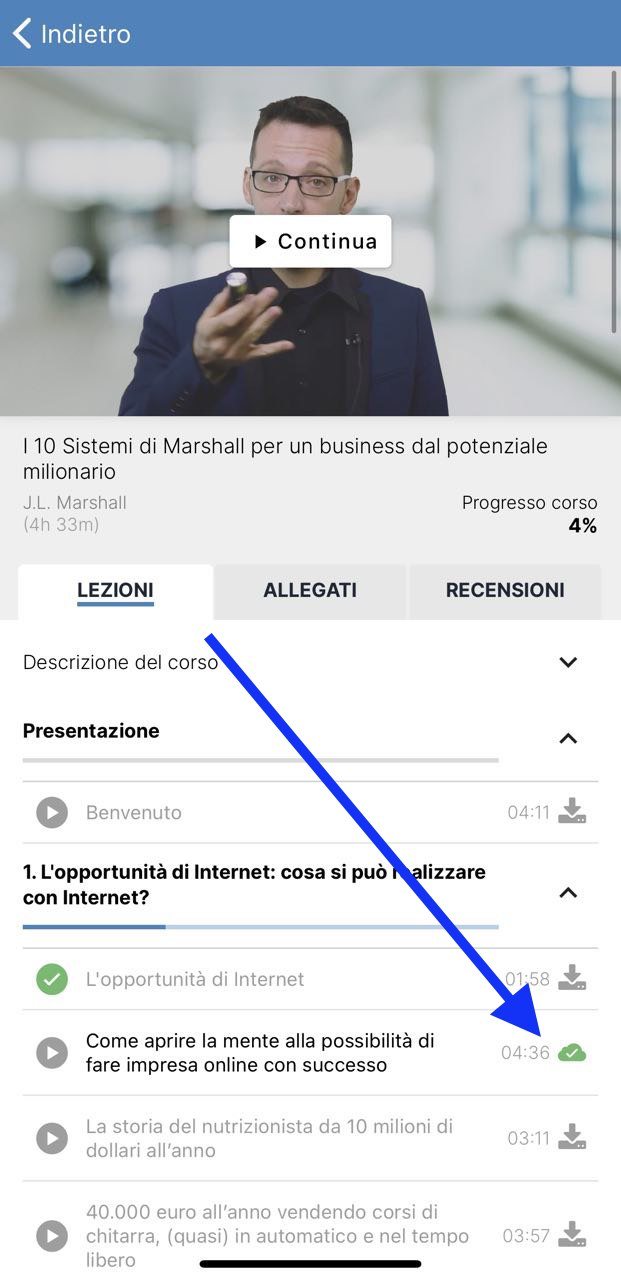Go back with Indietro
The width and height of the screenshot is (621, 1280).
[70, 33]
